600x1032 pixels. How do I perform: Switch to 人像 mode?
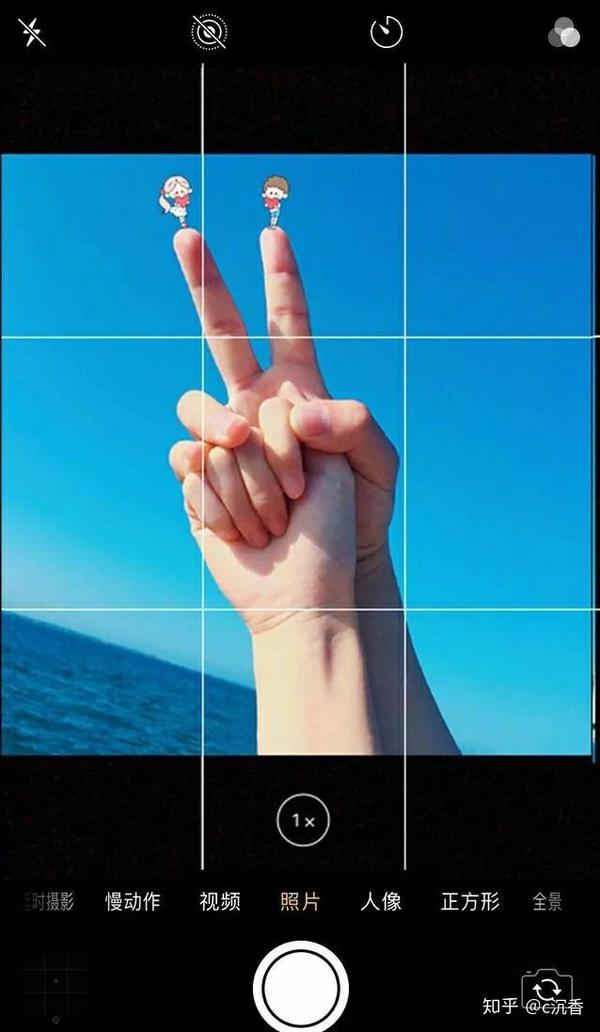pos(381,902)
